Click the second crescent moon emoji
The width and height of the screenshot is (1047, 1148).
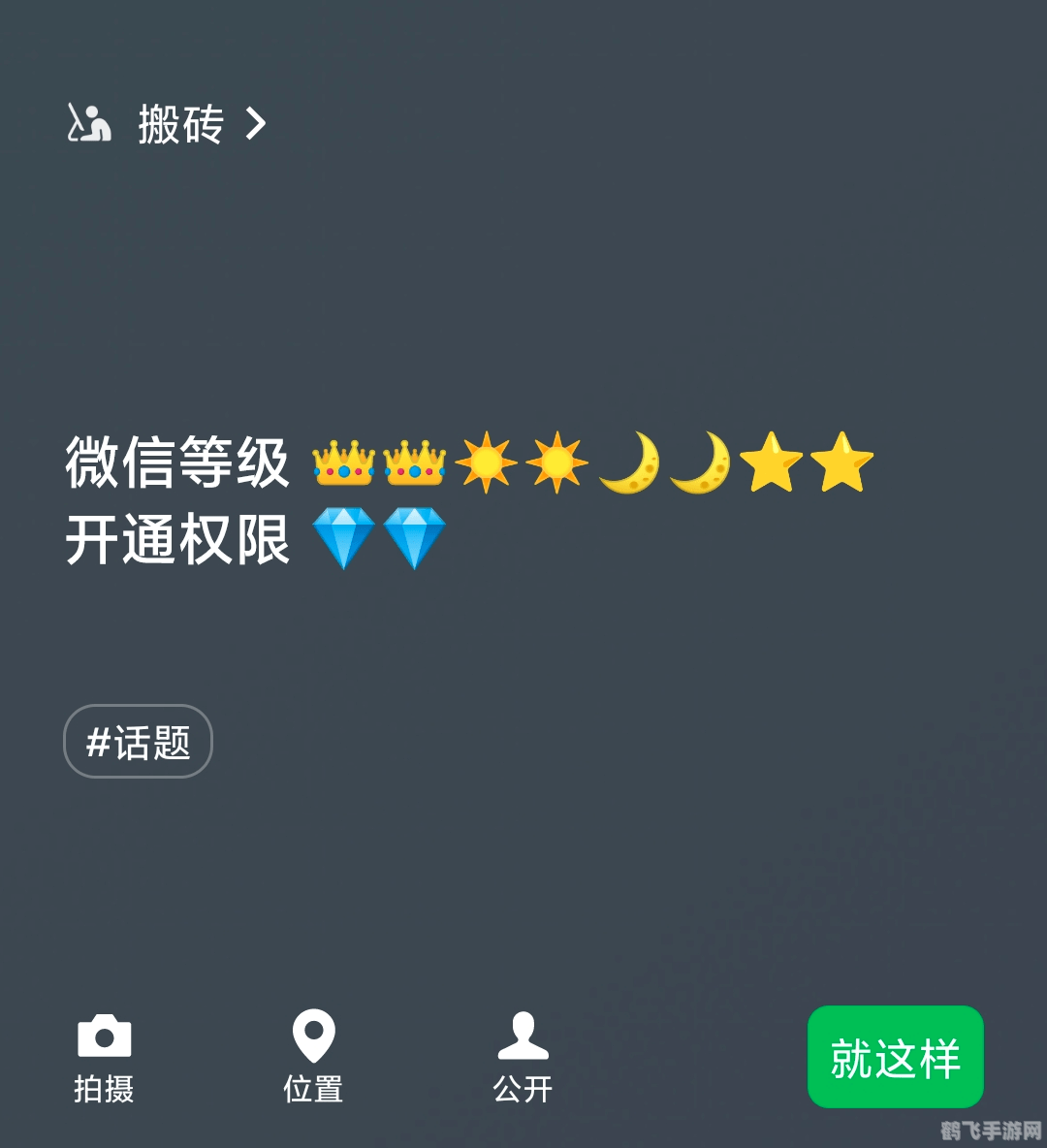(x=700, y=462)
